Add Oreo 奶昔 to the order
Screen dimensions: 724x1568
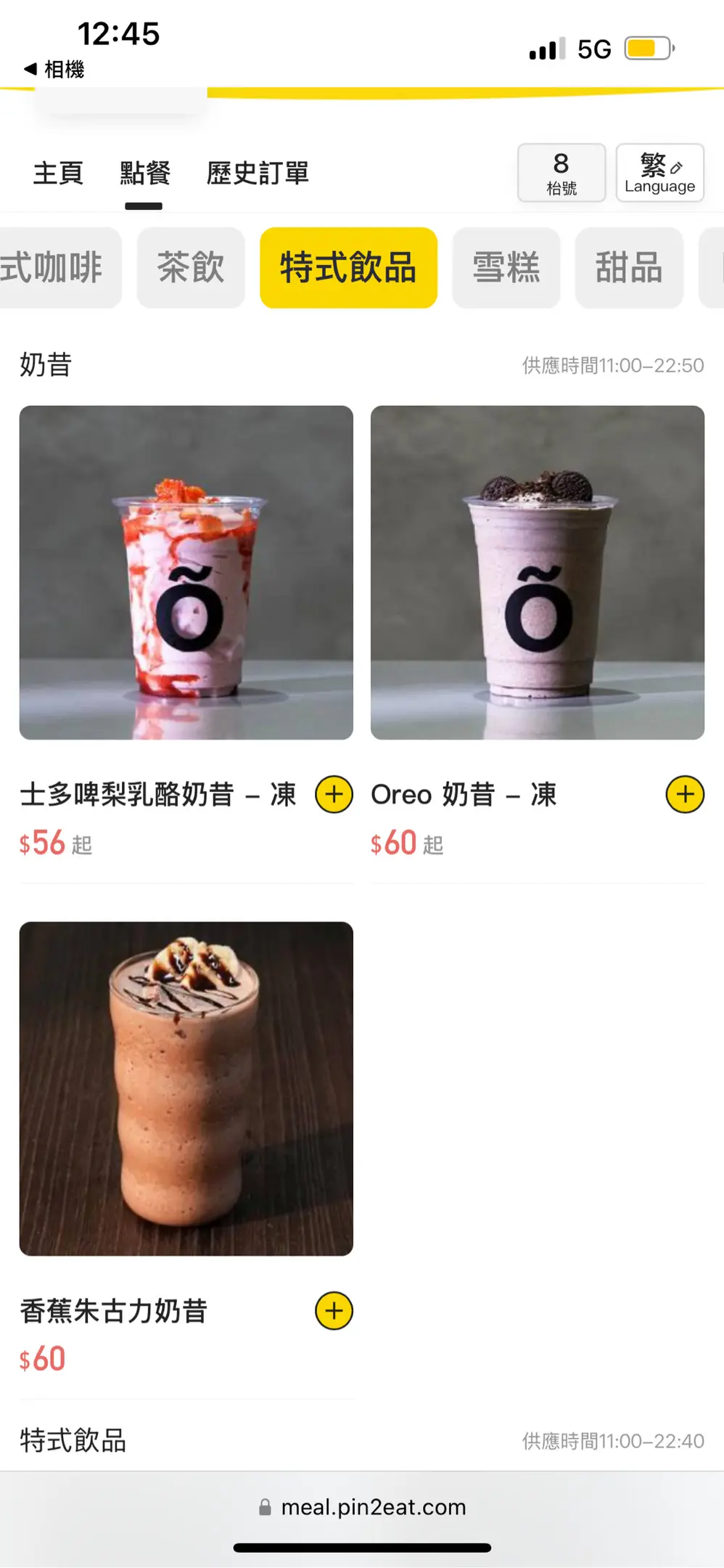pos(685,794)
